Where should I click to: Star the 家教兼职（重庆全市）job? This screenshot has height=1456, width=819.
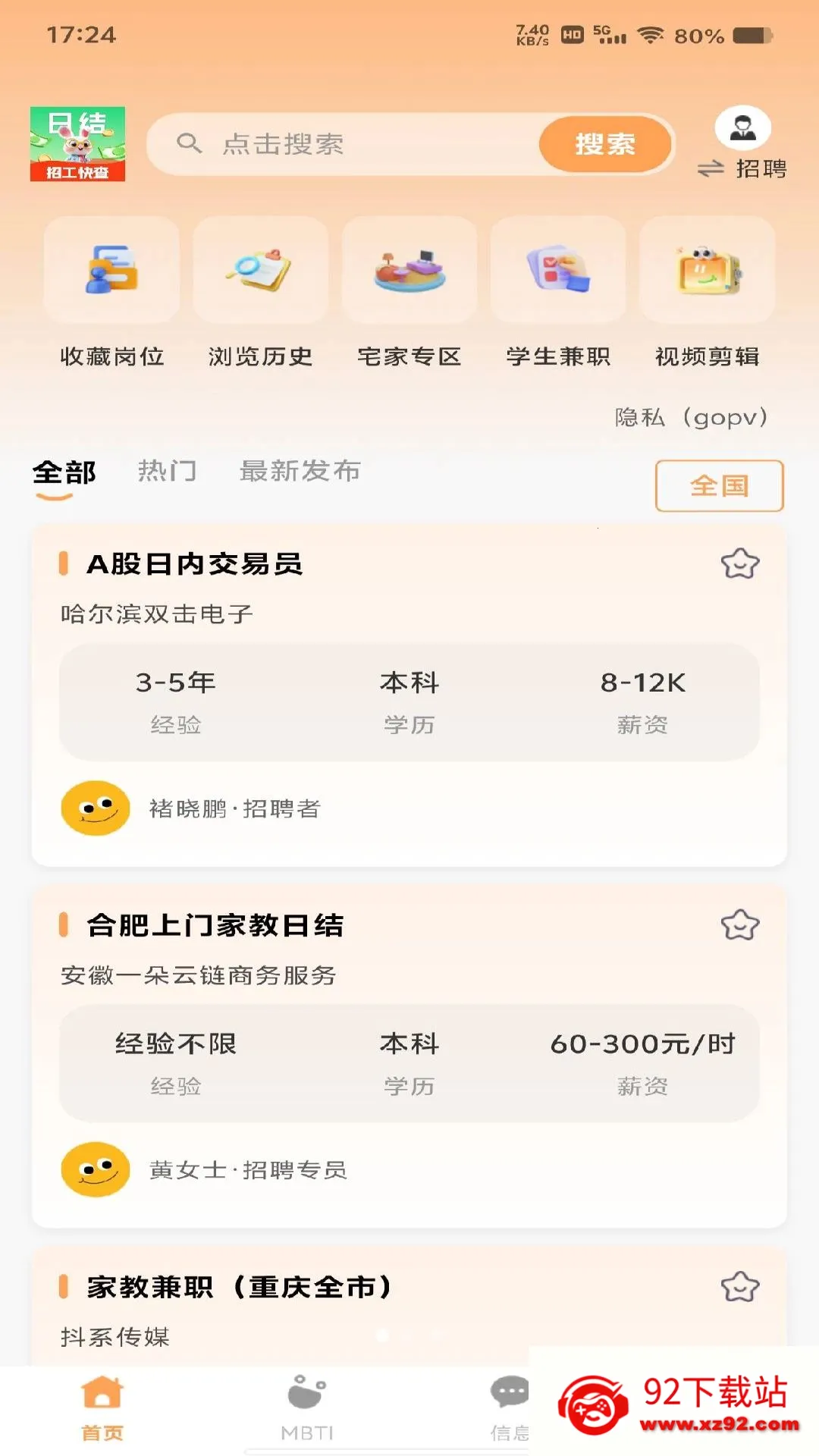tap(739, 1287)
